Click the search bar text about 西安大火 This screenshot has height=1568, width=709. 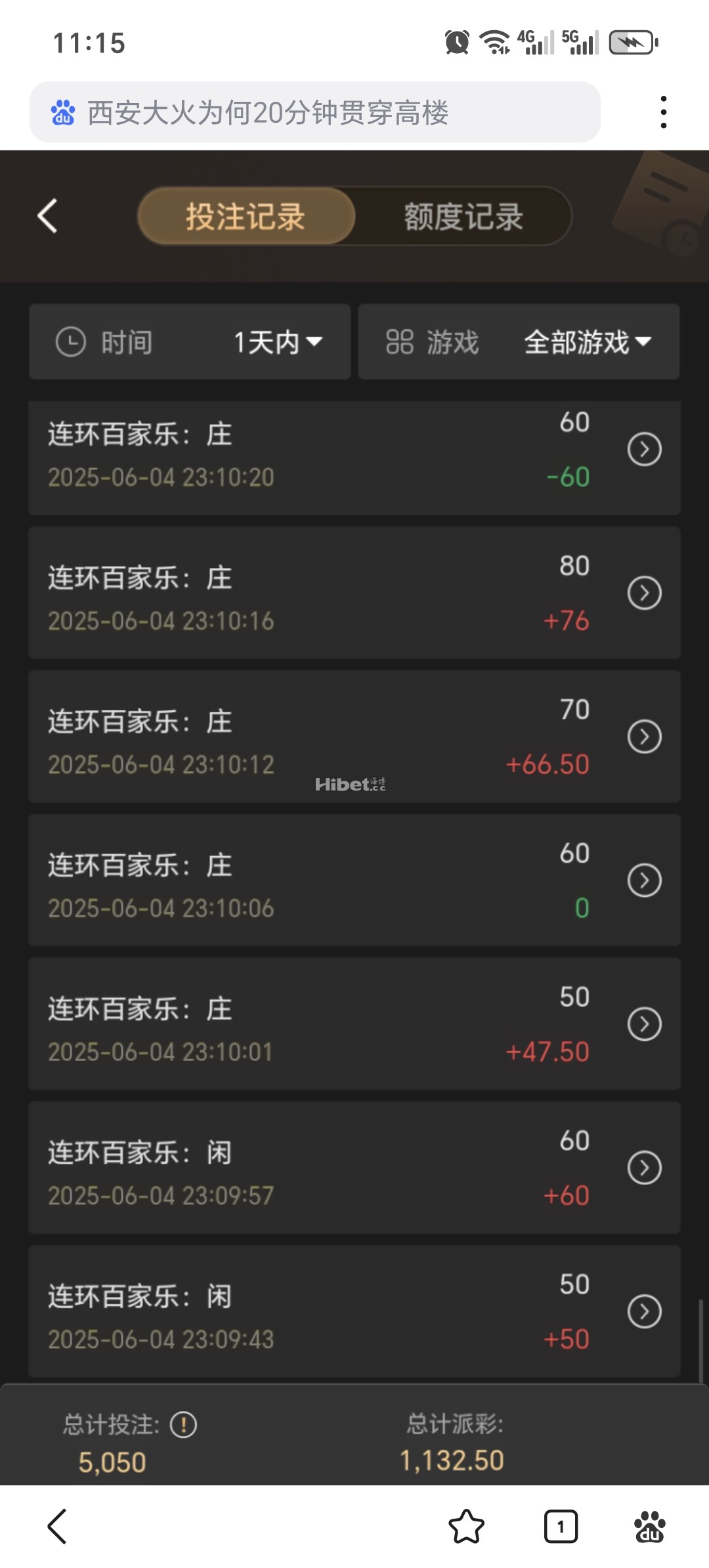point(269,113)
